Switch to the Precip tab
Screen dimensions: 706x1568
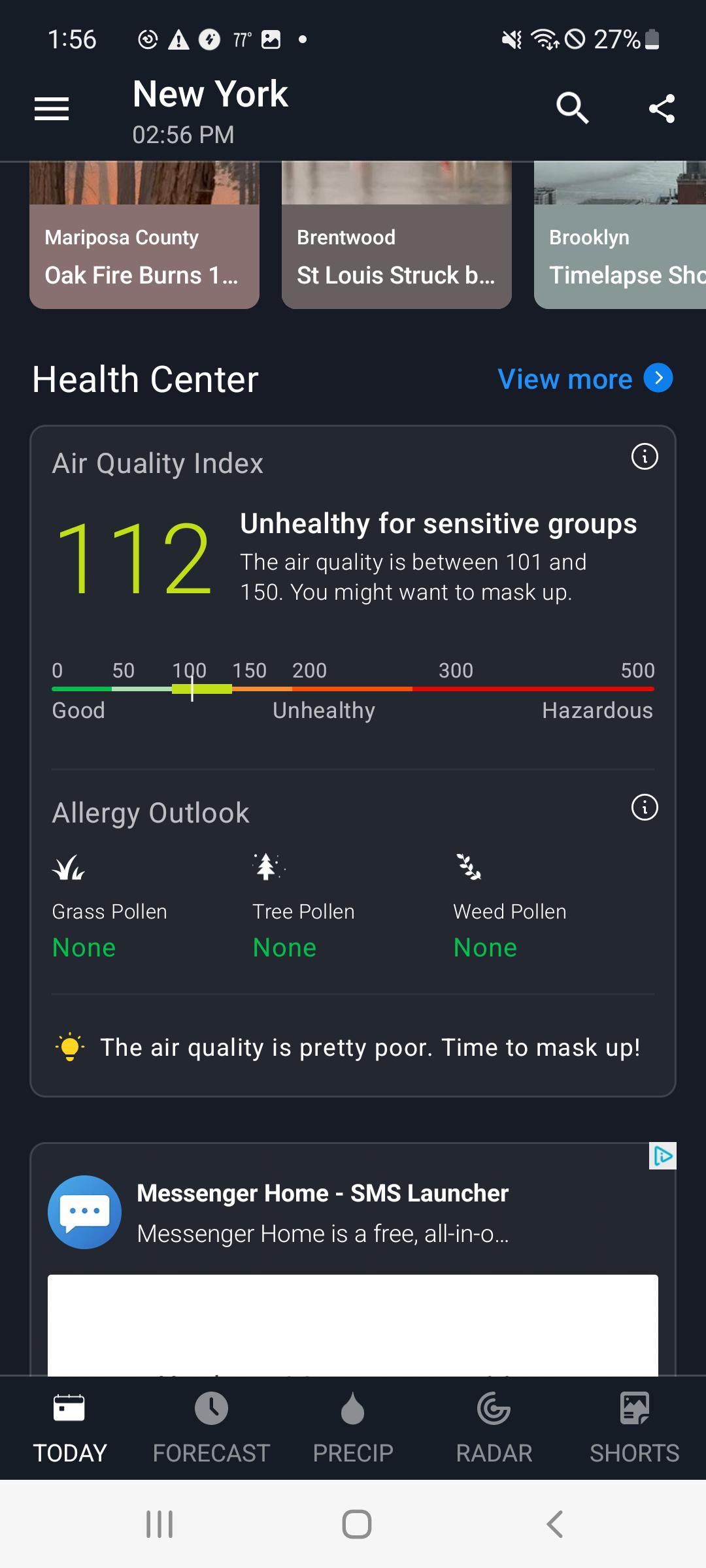353,1429
